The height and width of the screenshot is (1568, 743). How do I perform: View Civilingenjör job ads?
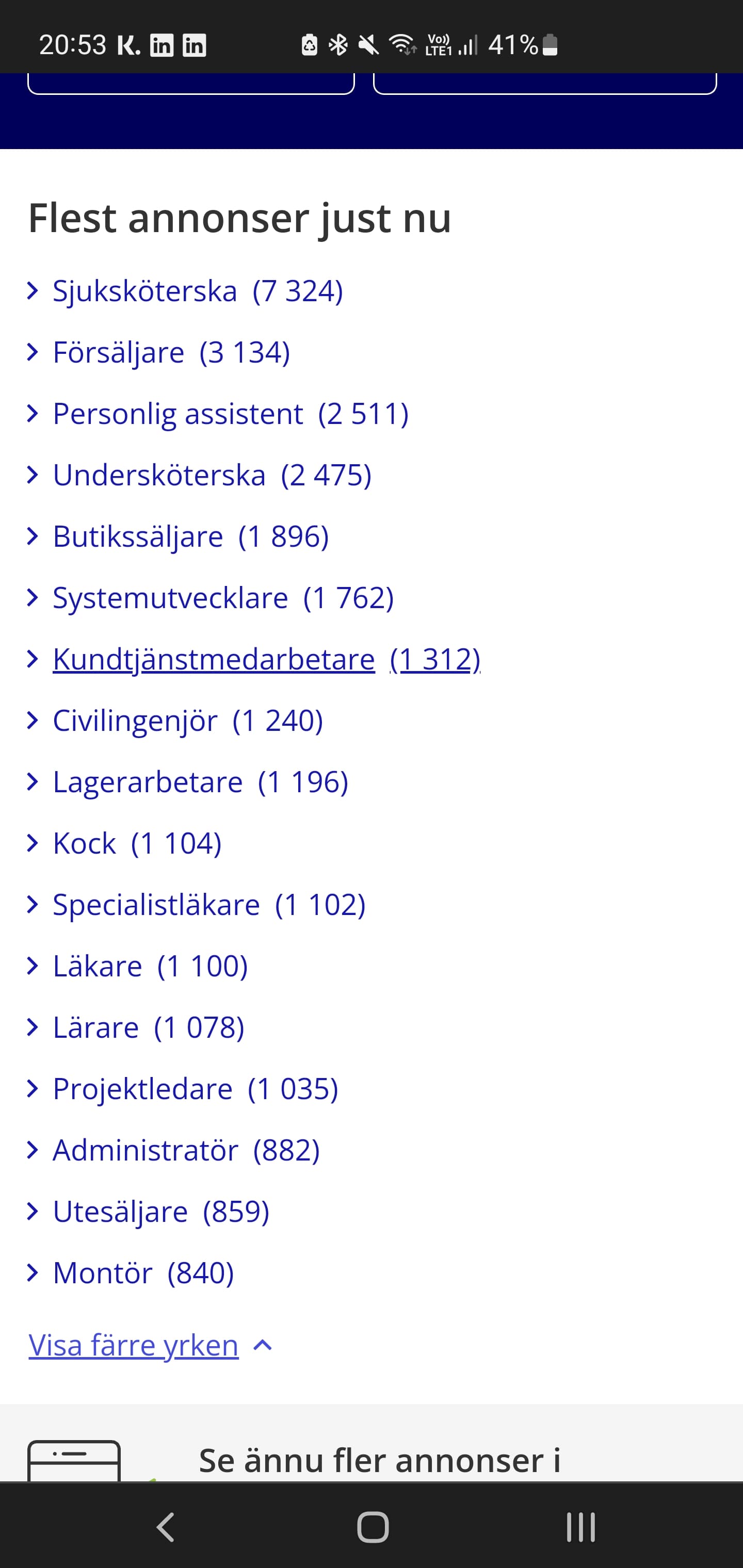click(187, 721)
